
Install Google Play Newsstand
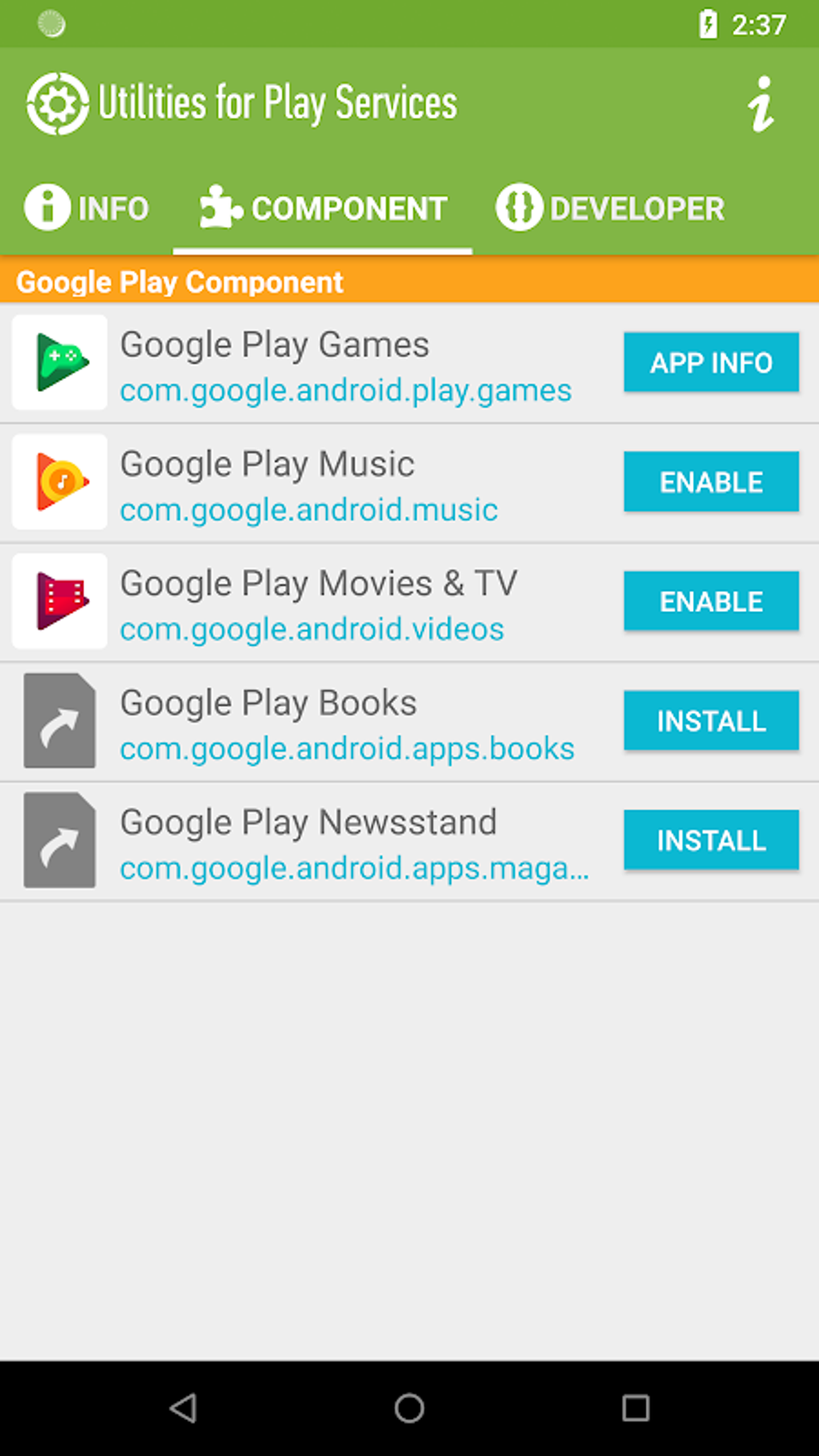coord(711,839)
